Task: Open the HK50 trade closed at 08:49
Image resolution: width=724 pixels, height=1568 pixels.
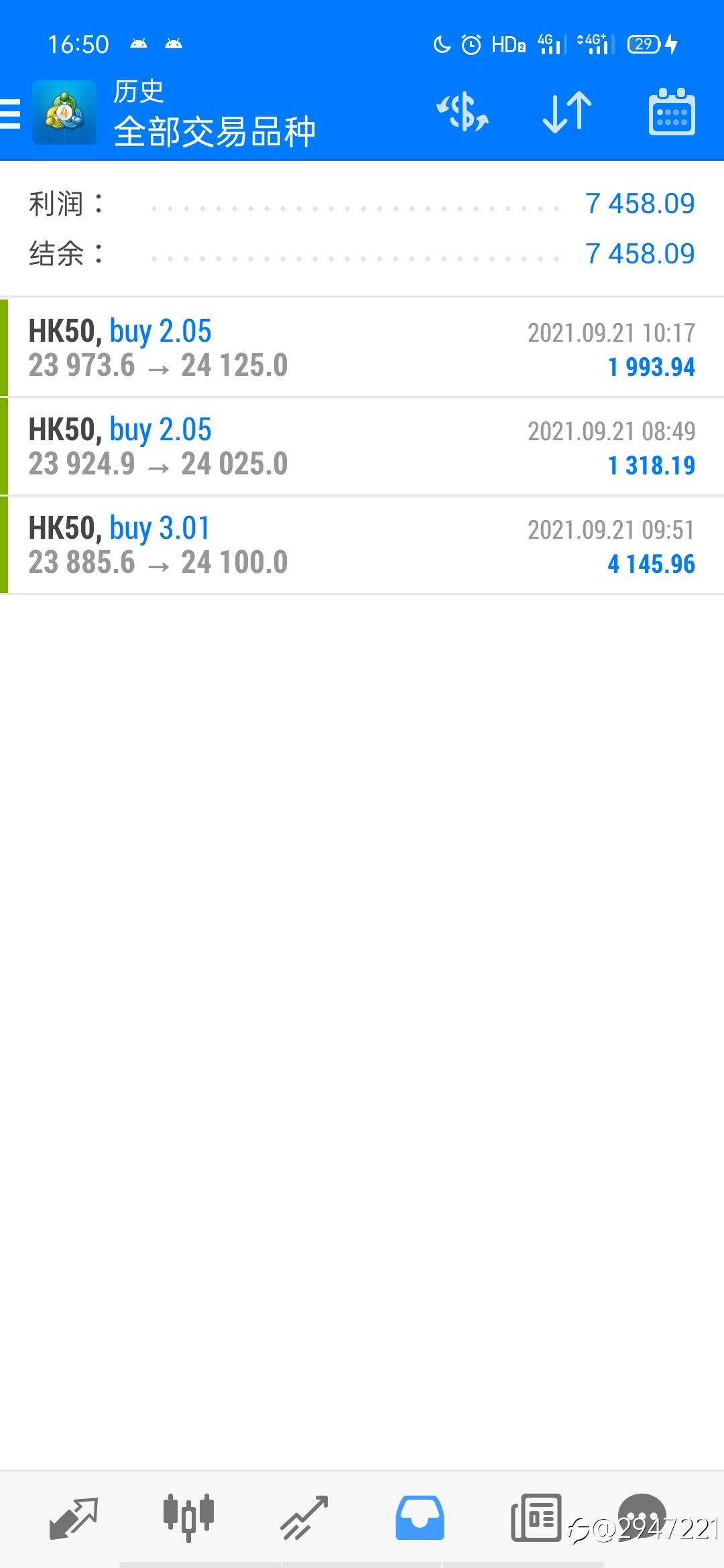Action: click(362, 446)
